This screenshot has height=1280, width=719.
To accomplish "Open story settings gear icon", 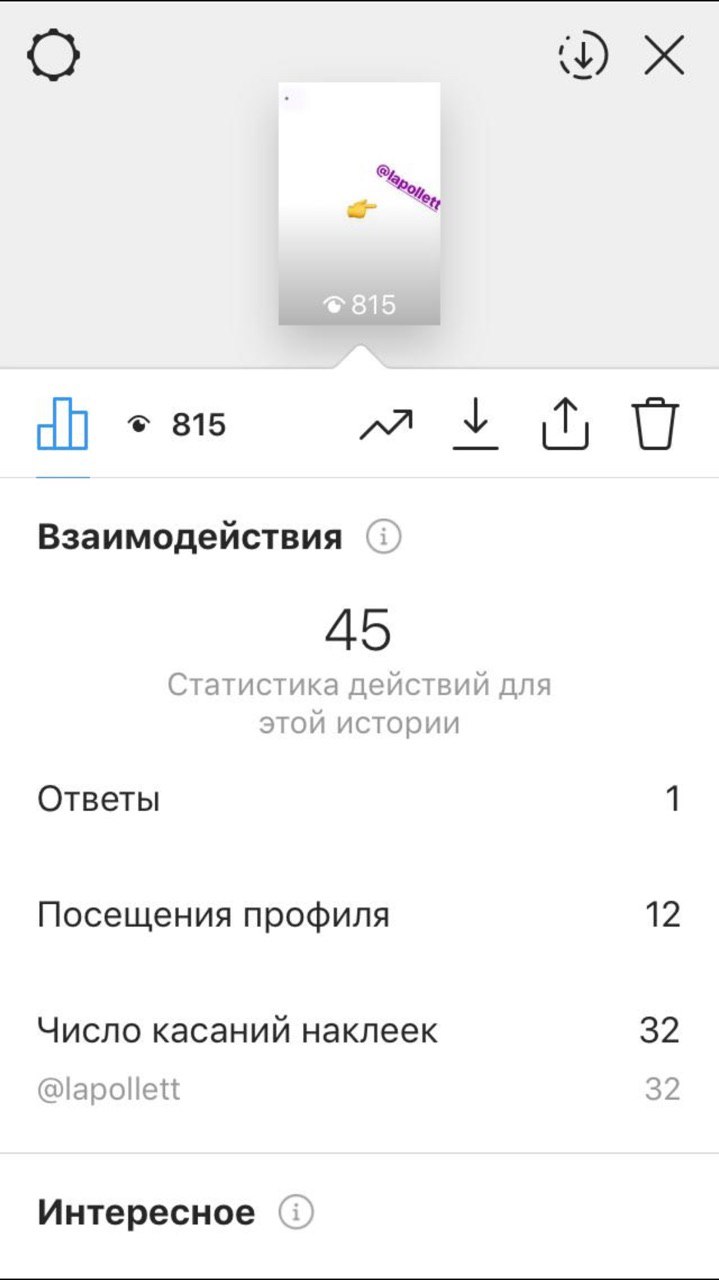I will click(x=54, y=55).
